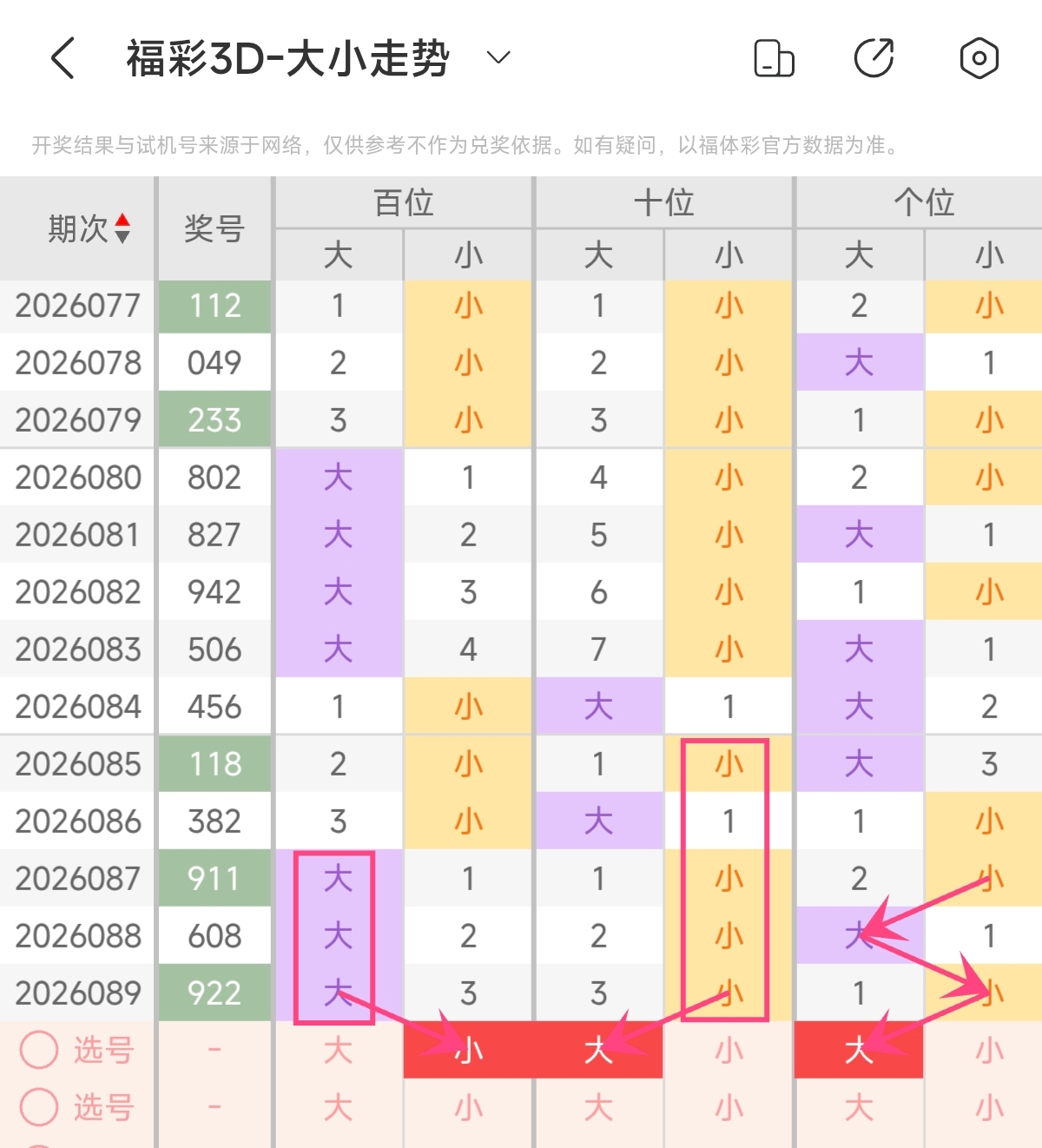Image resolution: width=1042 pixels, height=1148 pixels.
Task: Tap the screen orientation icon
Action: tap(773, 58)
